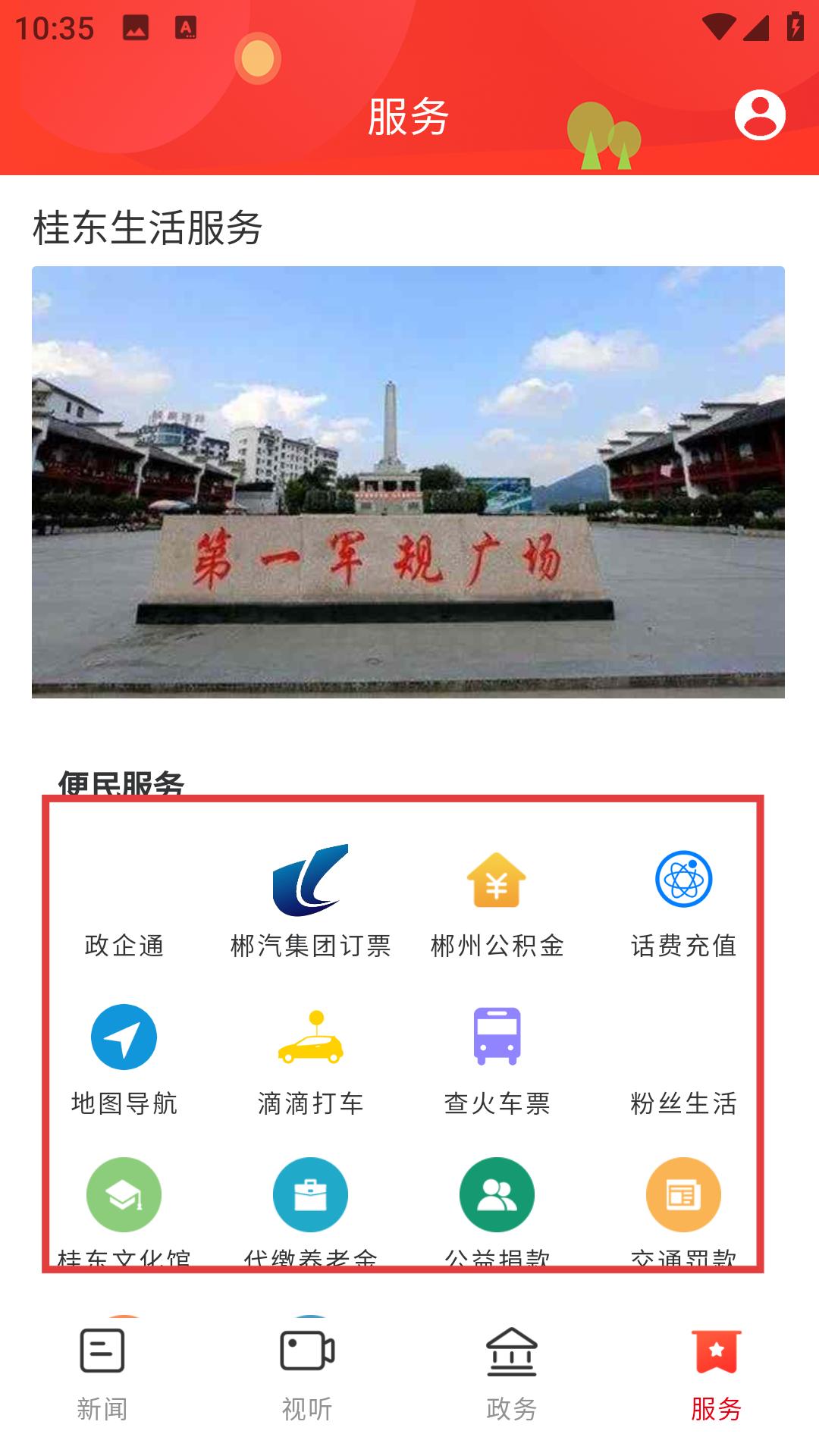
Task: Open 代缴养老金 pension payment
Action: pyautogui.click(x=310, y=1206)
